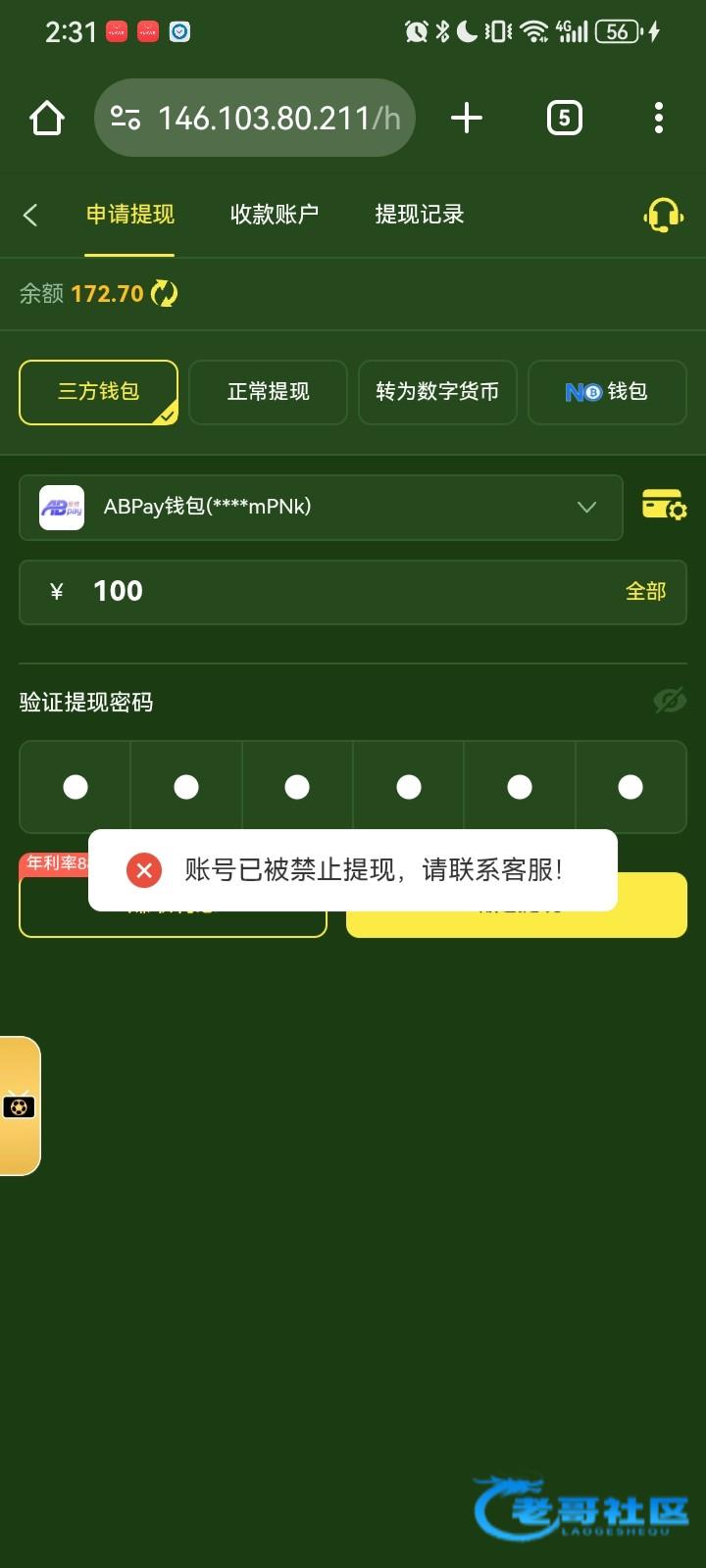Switch to the 提现记录 tab
This screenshot has height=1568, width=706.
pos(420,215)
